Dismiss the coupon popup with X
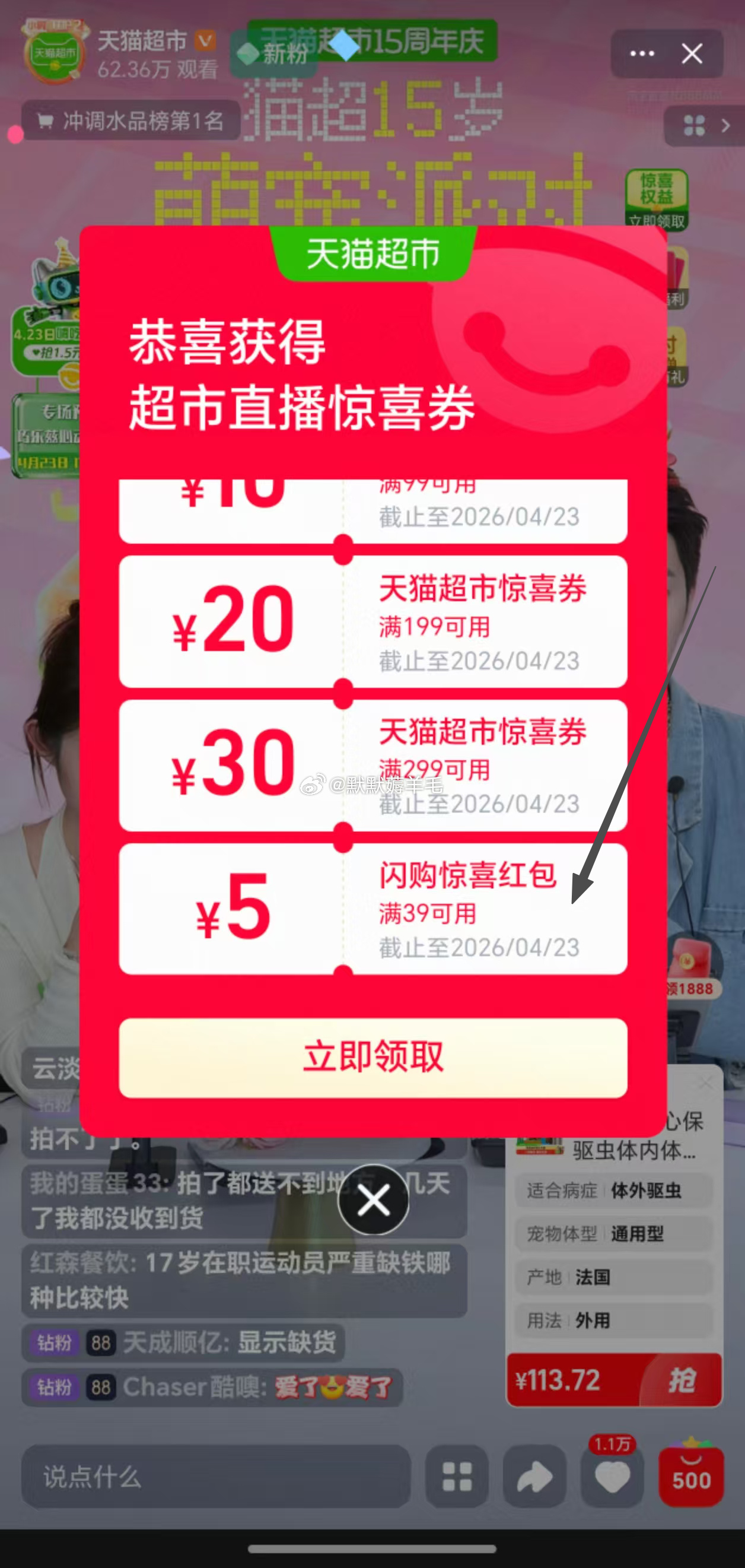 tap(373, 1199)
